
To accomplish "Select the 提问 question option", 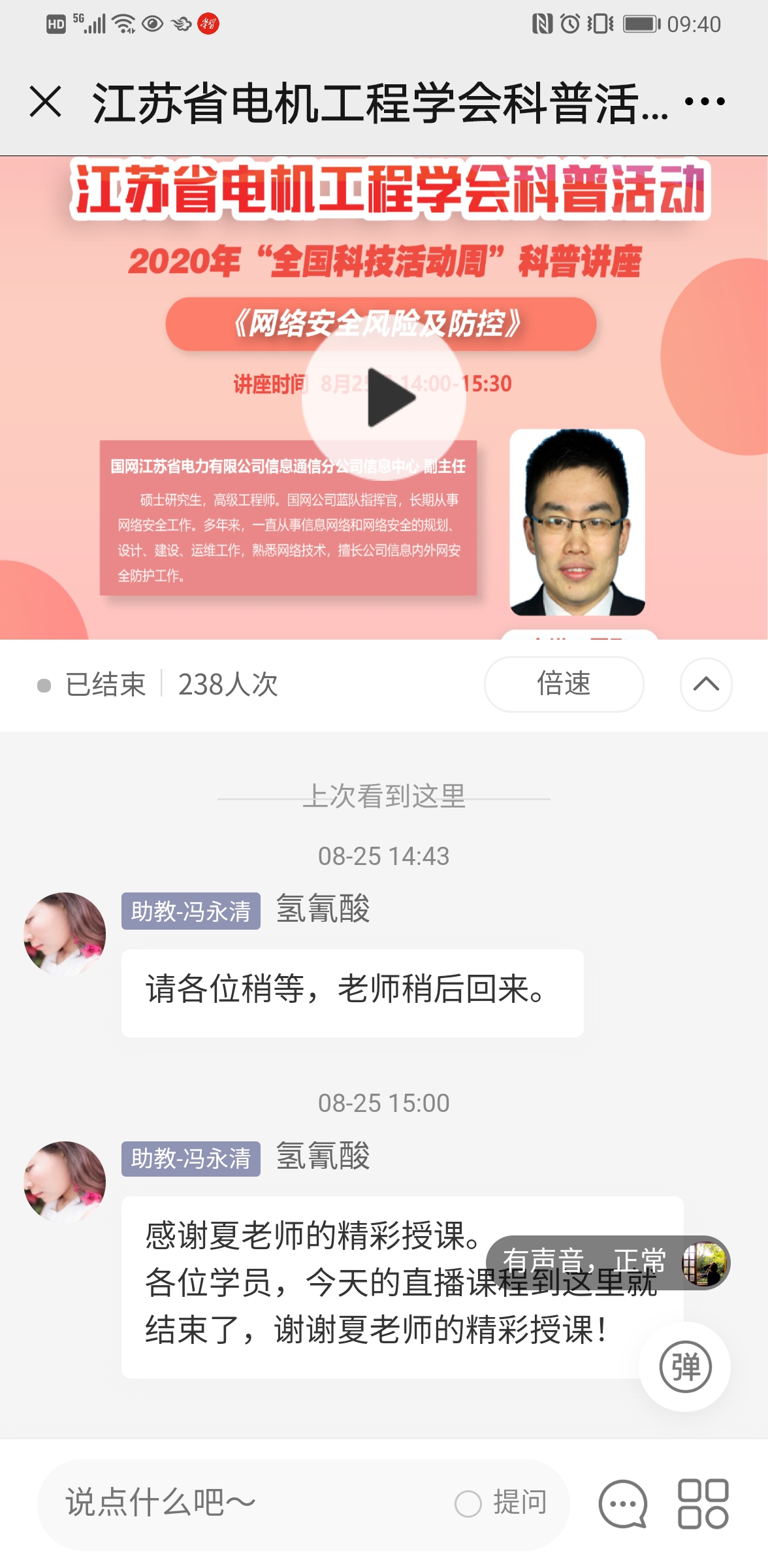I will 502,1503.
